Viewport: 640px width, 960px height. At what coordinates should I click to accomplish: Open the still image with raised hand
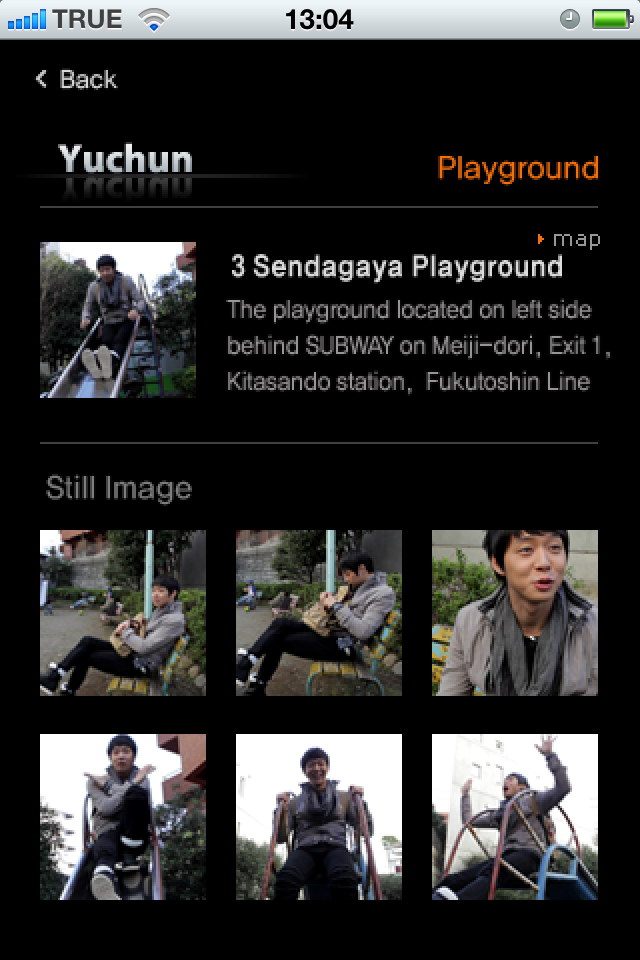pyautogui.click(x=515, y=817)
